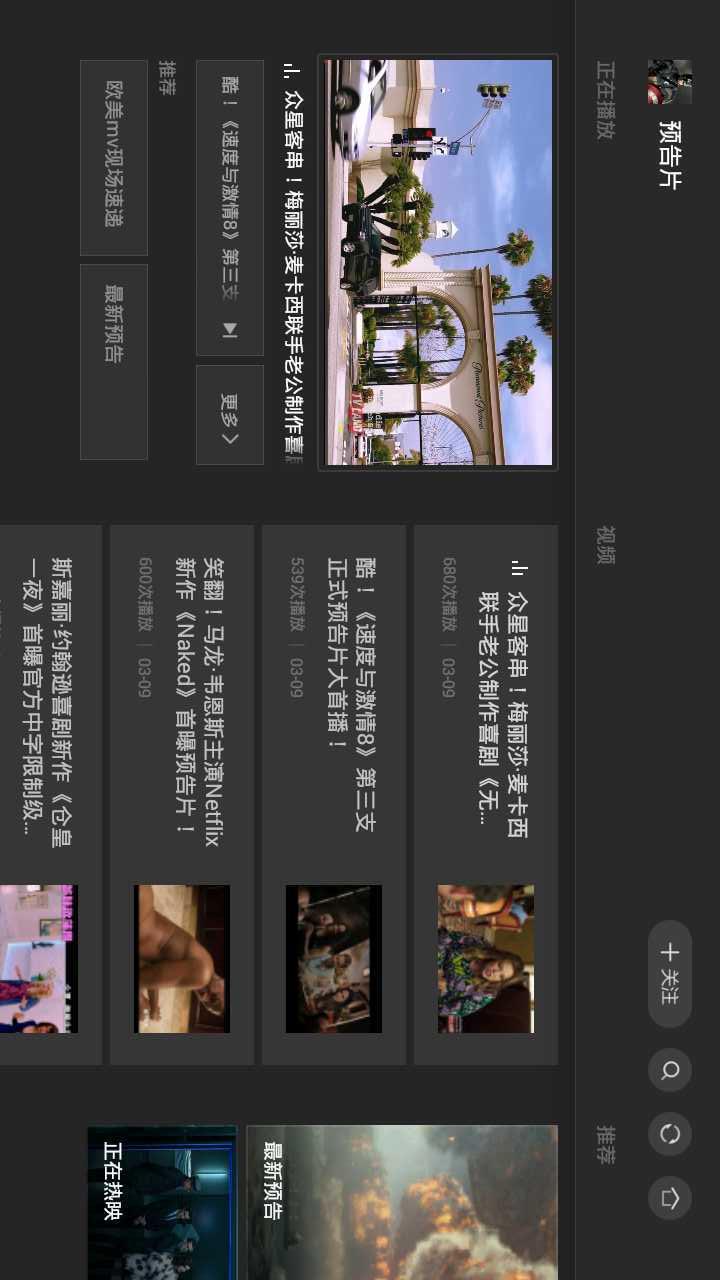Viewport: 720px width, 1280px height.
Task: Open the 正在热映 banner tile
Action: 162,1202
